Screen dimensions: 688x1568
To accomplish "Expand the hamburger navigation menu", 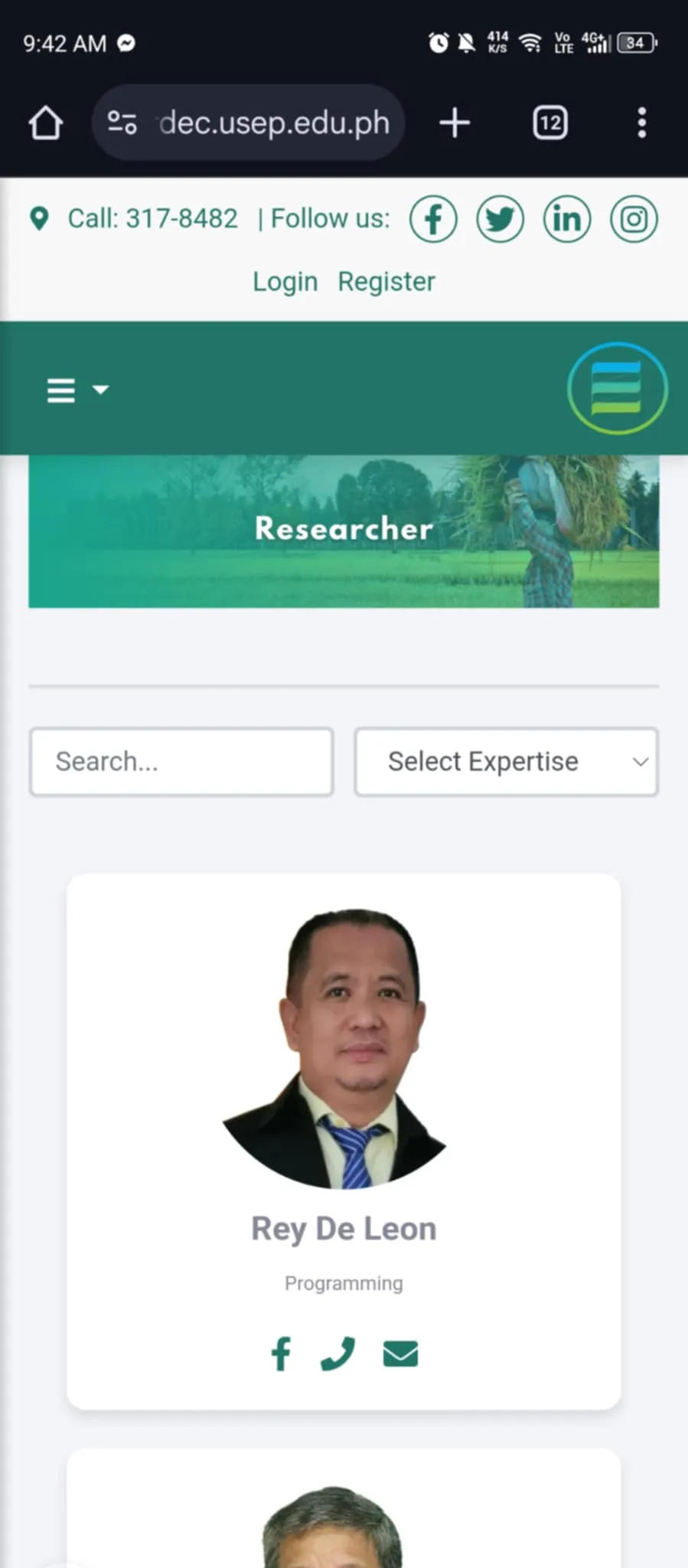I will (77, 390).
